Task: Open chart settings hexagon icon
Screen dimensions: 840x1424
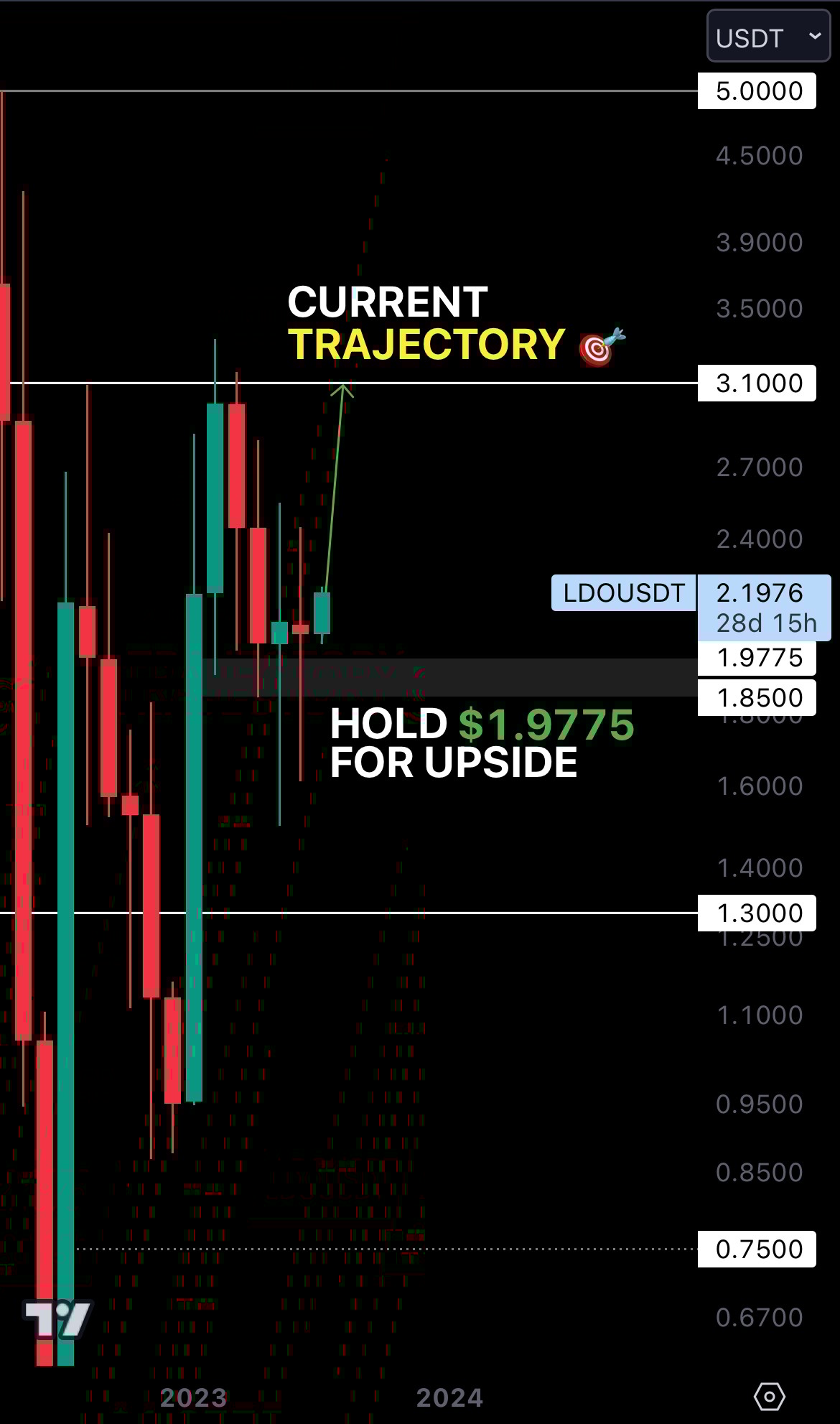Action: (769, 1397)
